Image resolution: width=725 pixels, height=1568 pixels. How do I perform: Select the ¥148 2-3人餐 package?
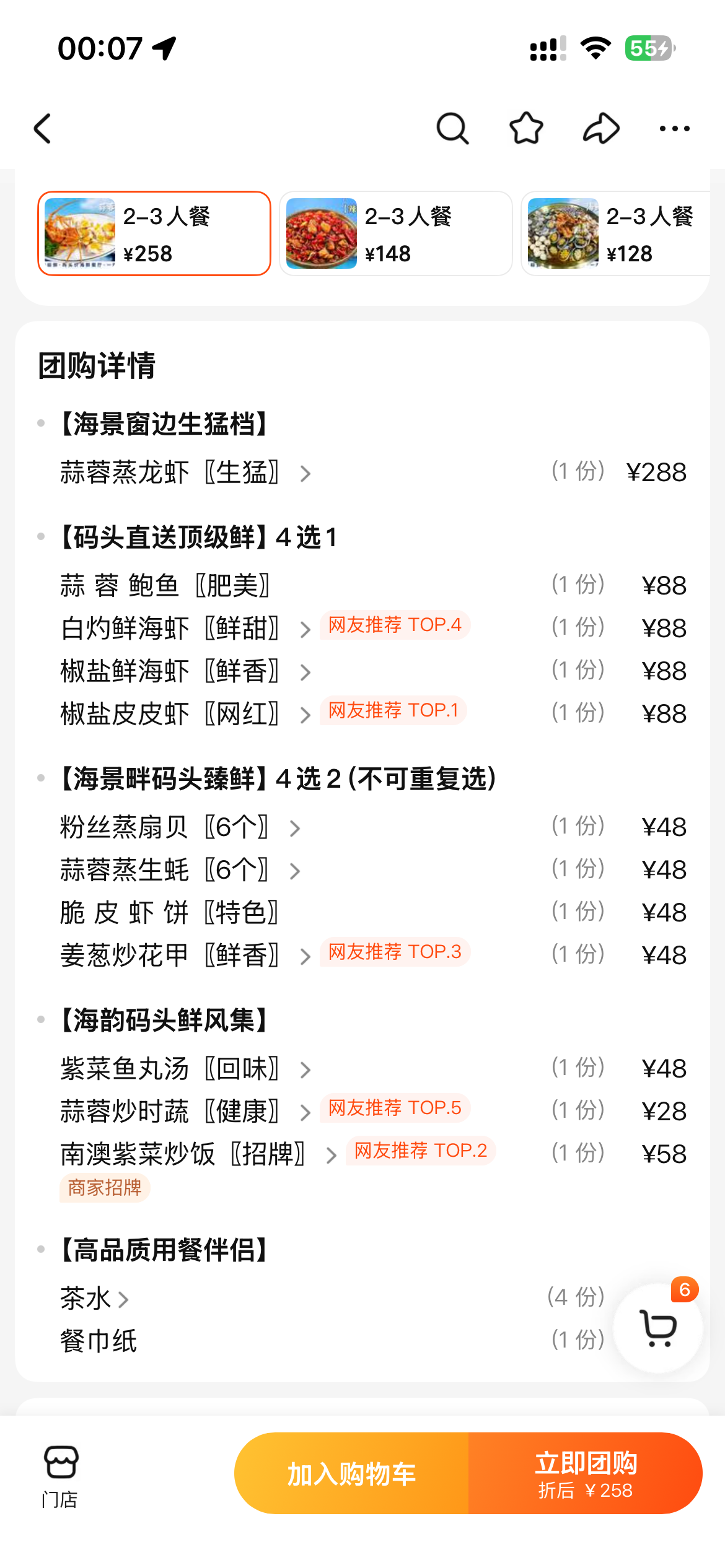click(x=395, y=233)
